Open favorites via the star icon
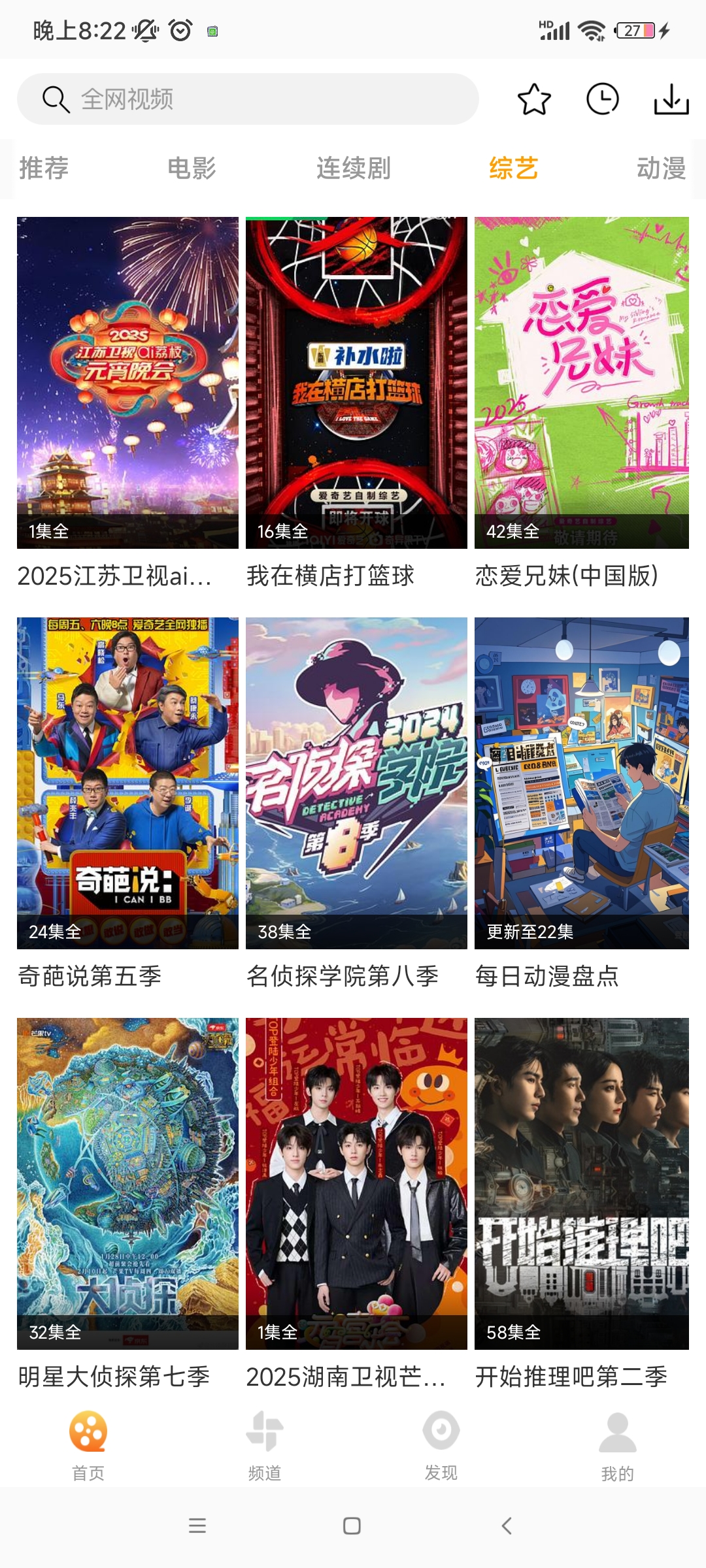 [x=534, y=99]
